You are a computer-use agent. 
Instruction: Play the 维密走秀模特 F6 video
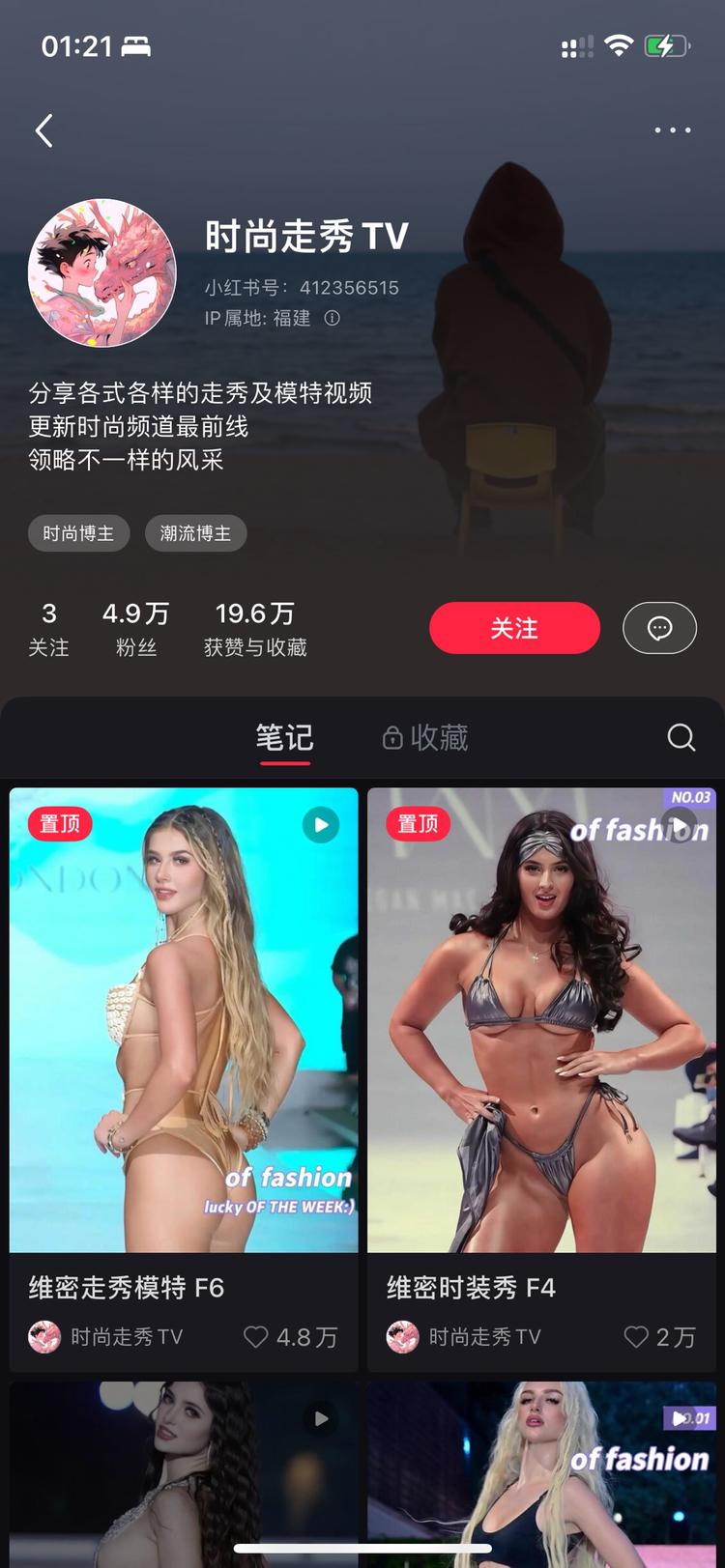coord(320,826)
